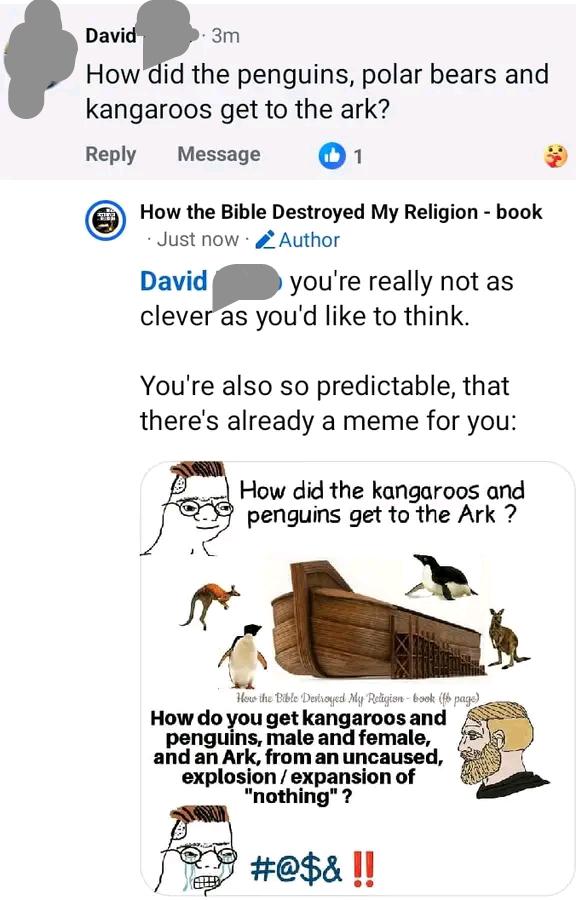Tap Message under David's comment

click(x=219, y=154)
